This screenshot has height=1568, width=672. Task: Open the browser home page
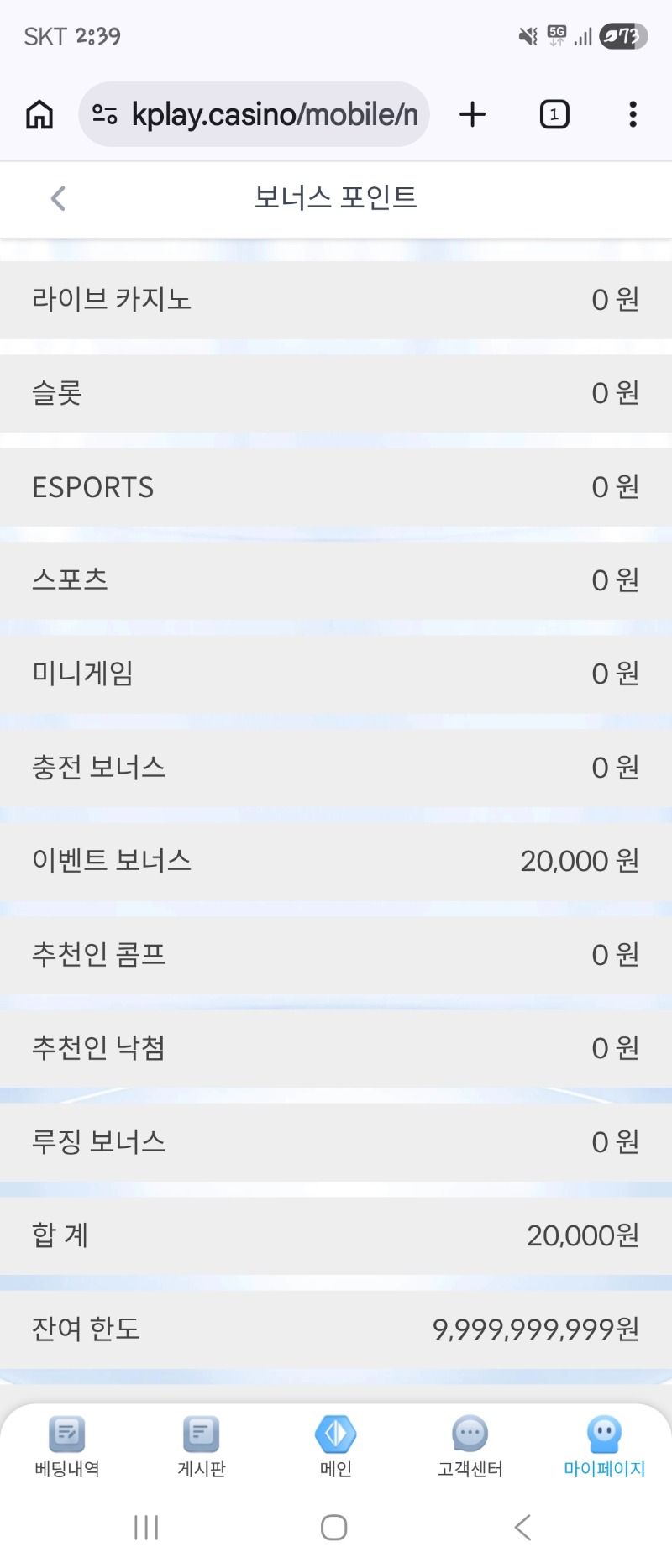coord(39,114)
